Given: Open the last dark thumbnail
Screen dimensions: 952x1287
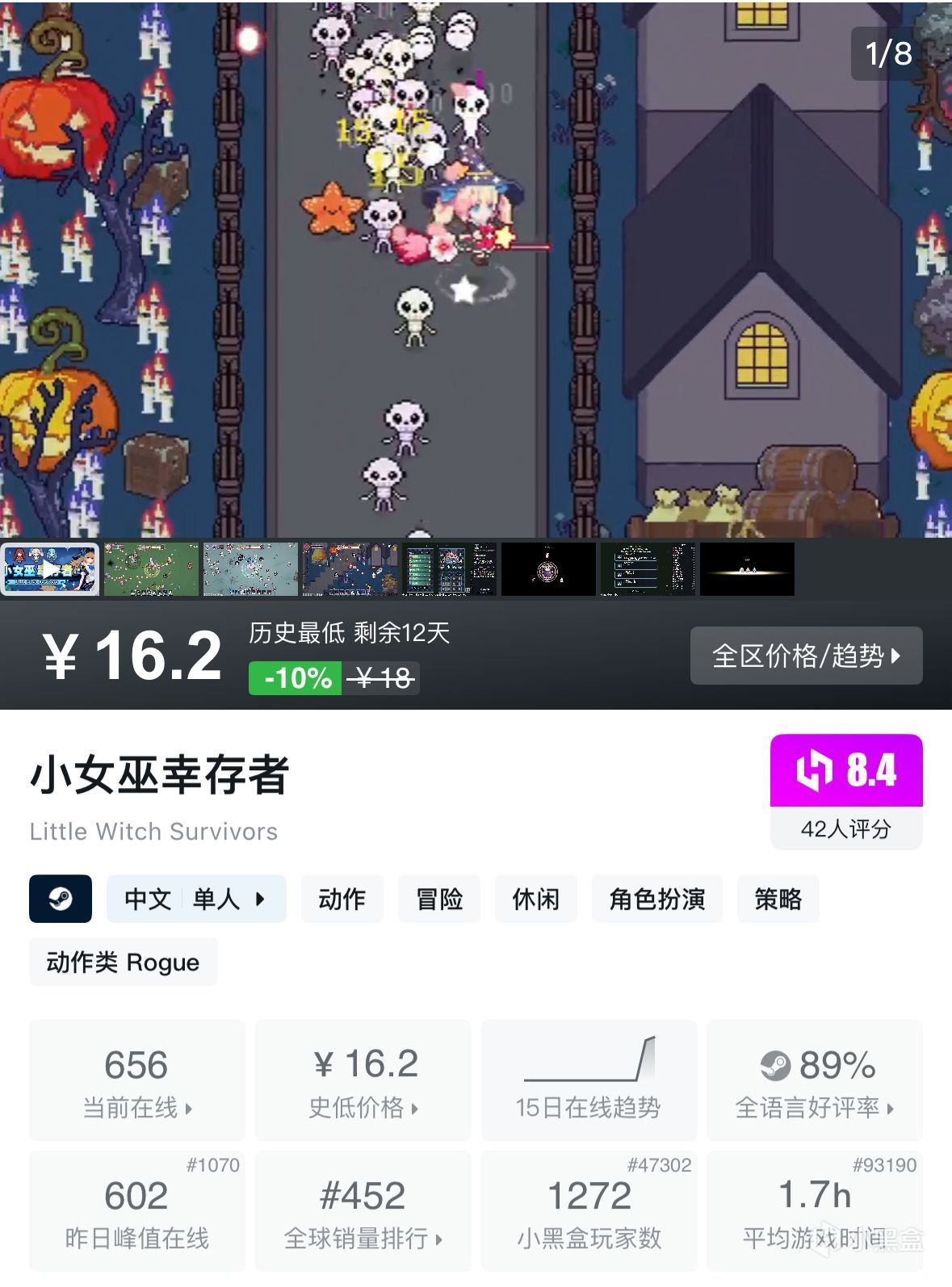Looking at the screenshot, I should (x=747, y=570).
